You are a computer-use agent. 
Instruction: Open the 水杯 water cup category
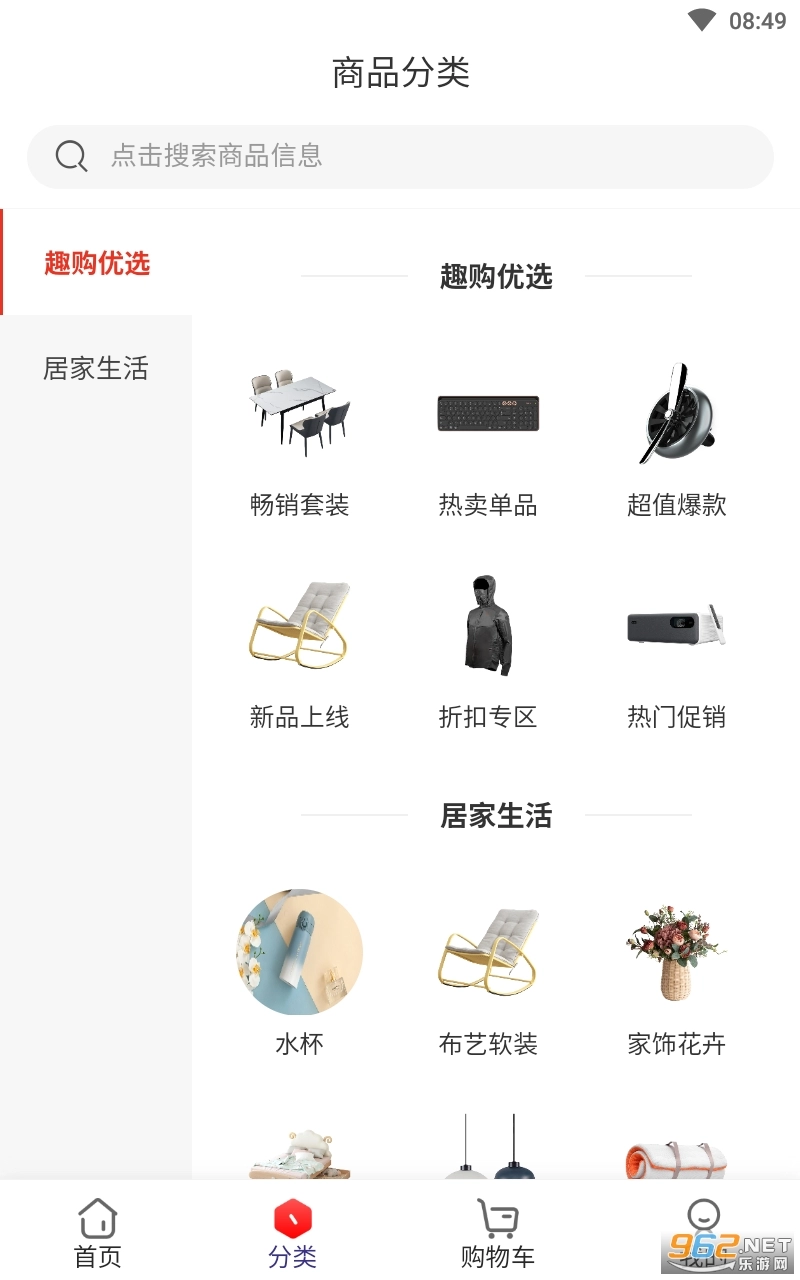[299, 951]
